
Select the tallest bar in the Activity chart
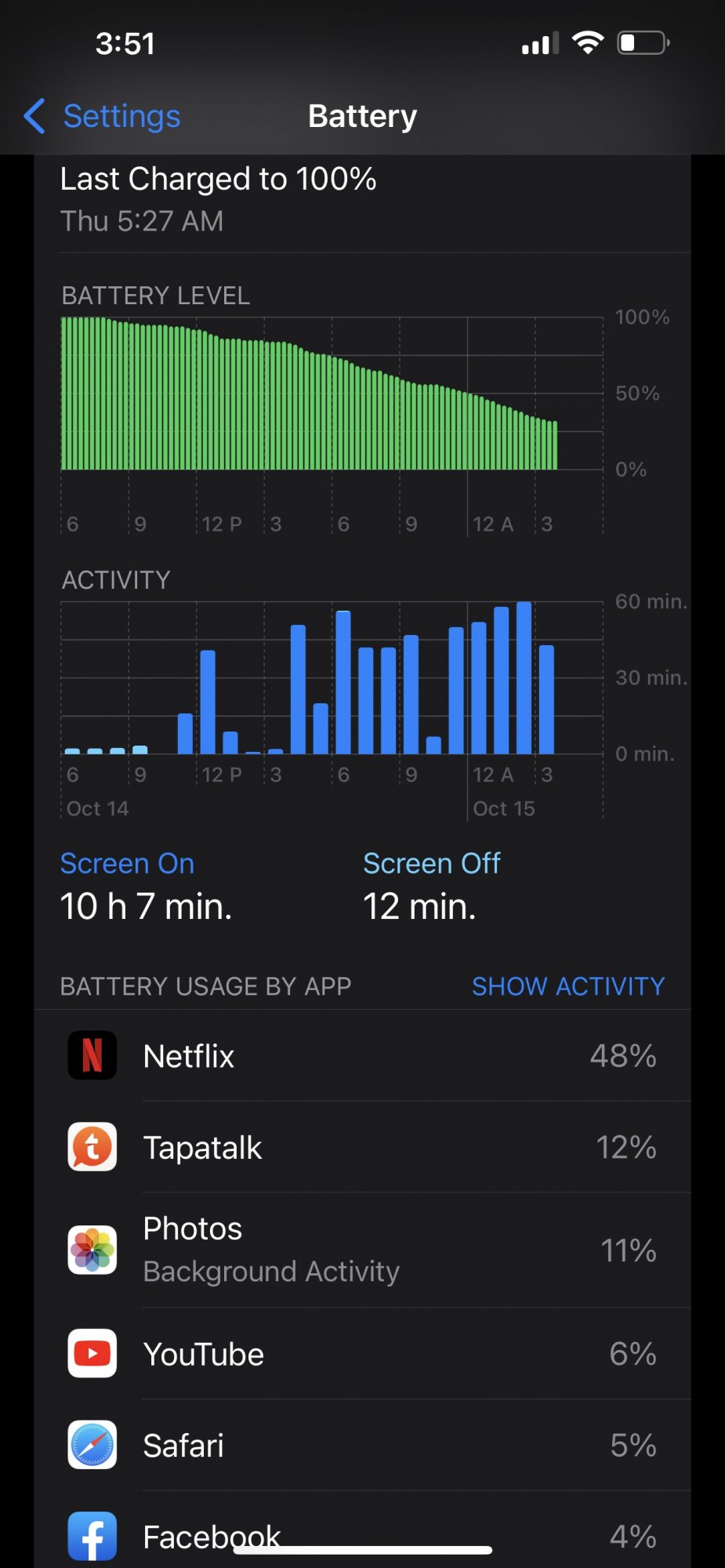[x=524, y=677]
